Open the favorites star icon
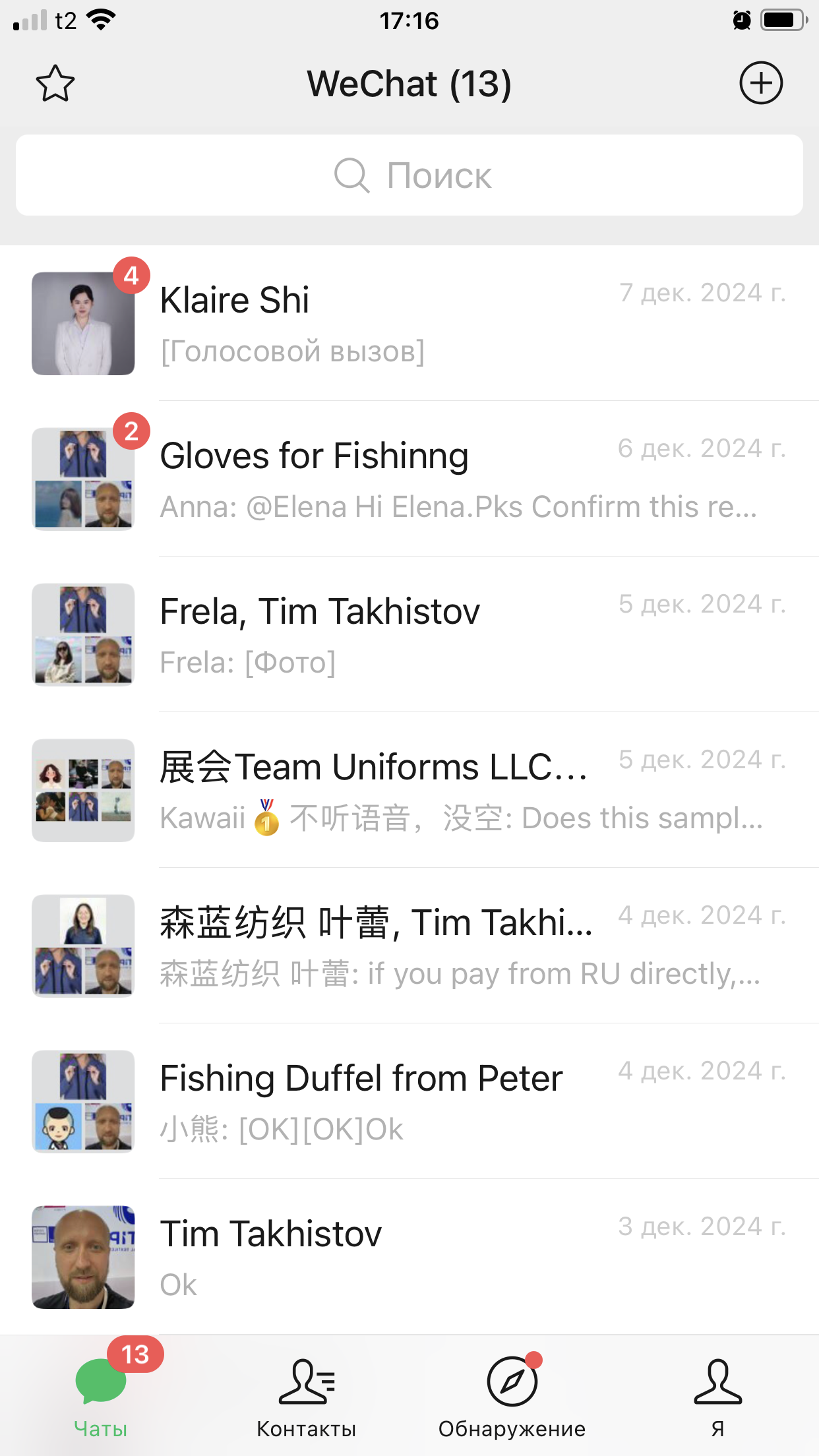Screen dimensions: 819x1456 coord(55,84)
